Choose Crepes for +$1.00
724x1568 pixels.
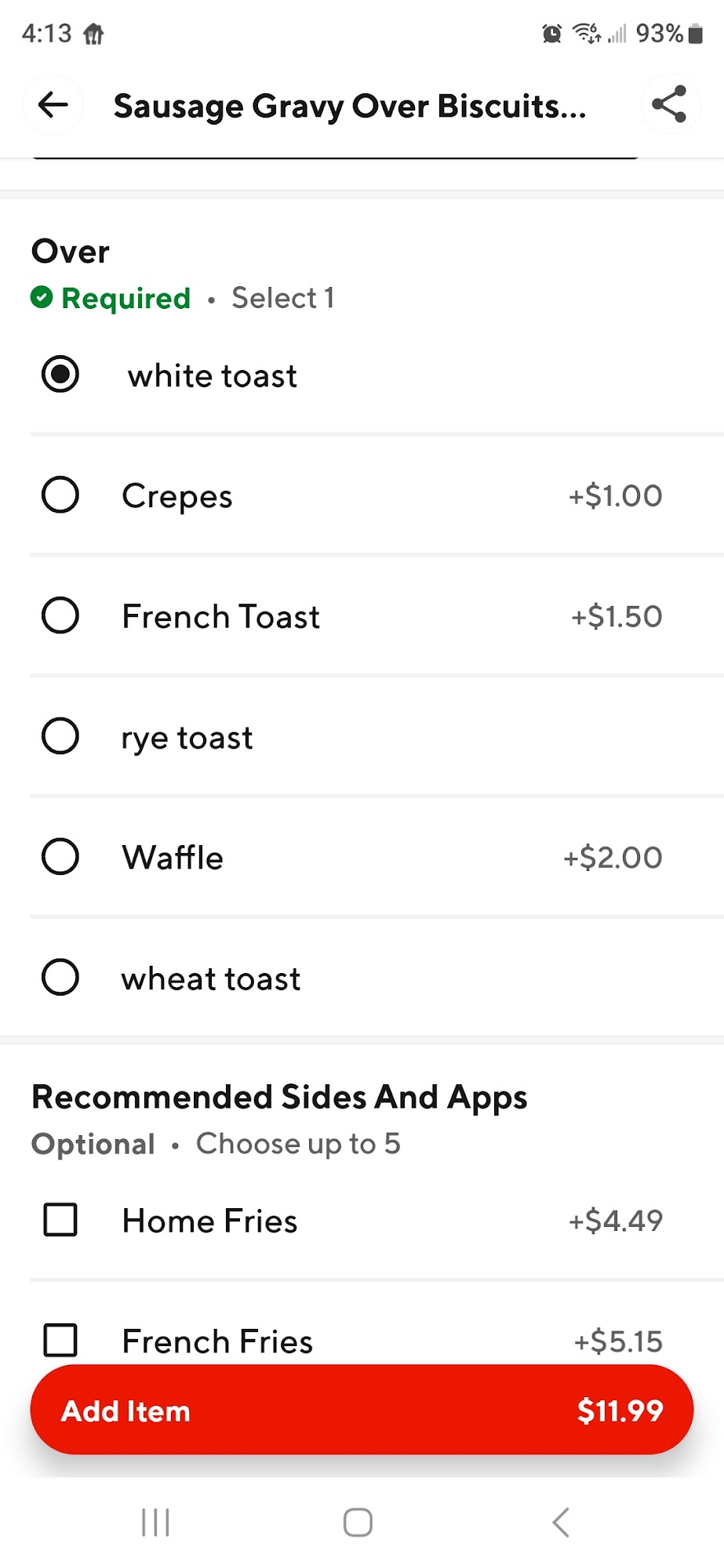tap(60, 495)
